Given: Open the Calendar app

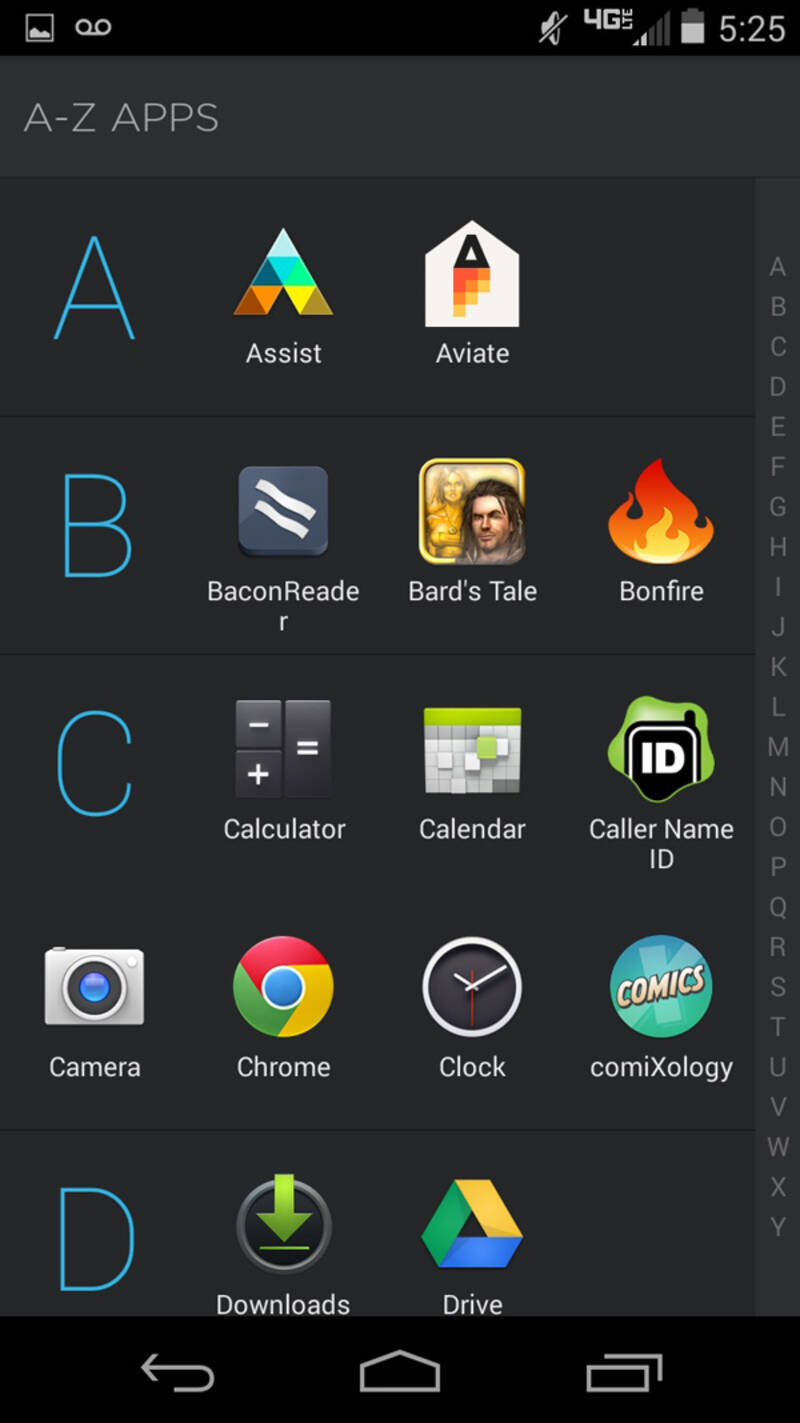Looking at the screenshot, I should click(x=472, y=749).
